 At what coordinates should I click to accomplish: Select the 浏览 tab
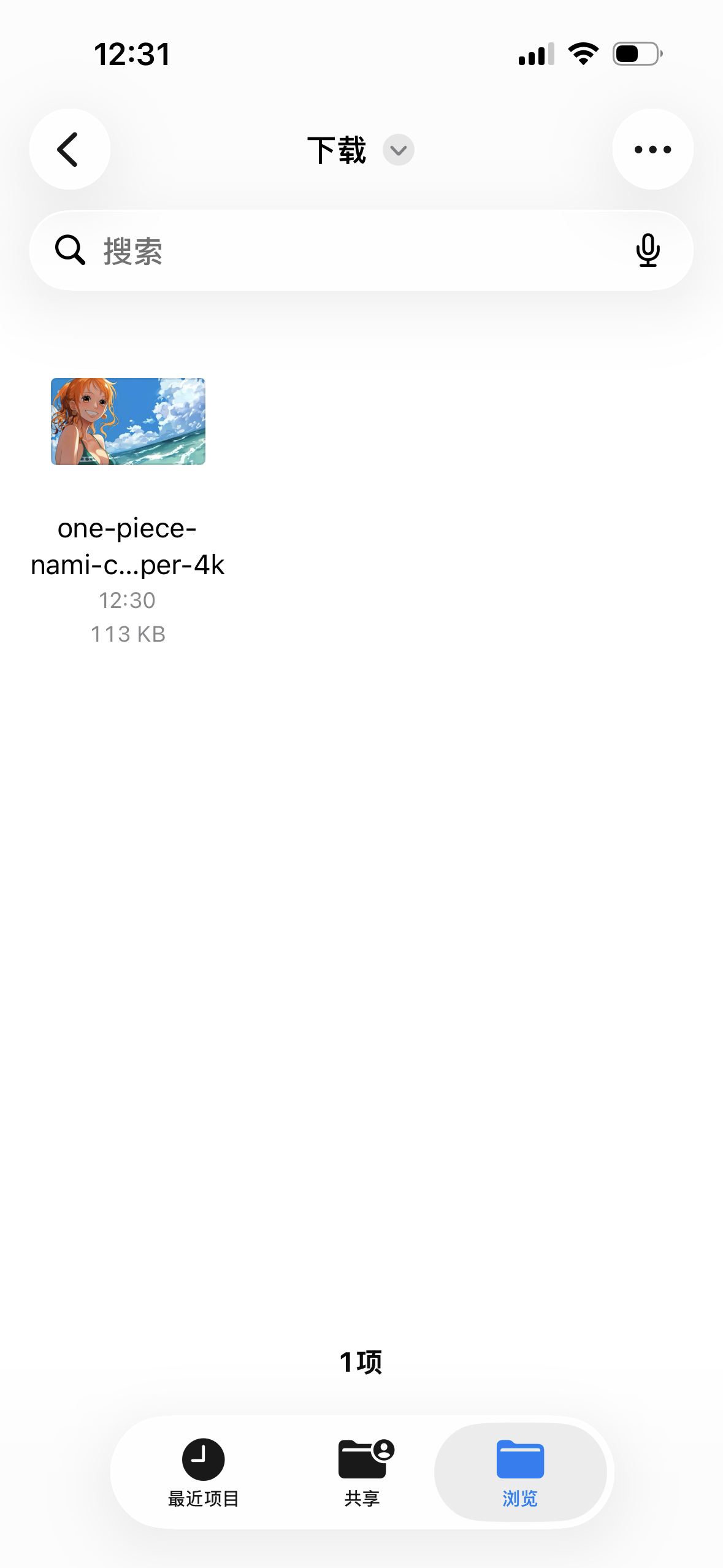click(x=520, y=1471)
